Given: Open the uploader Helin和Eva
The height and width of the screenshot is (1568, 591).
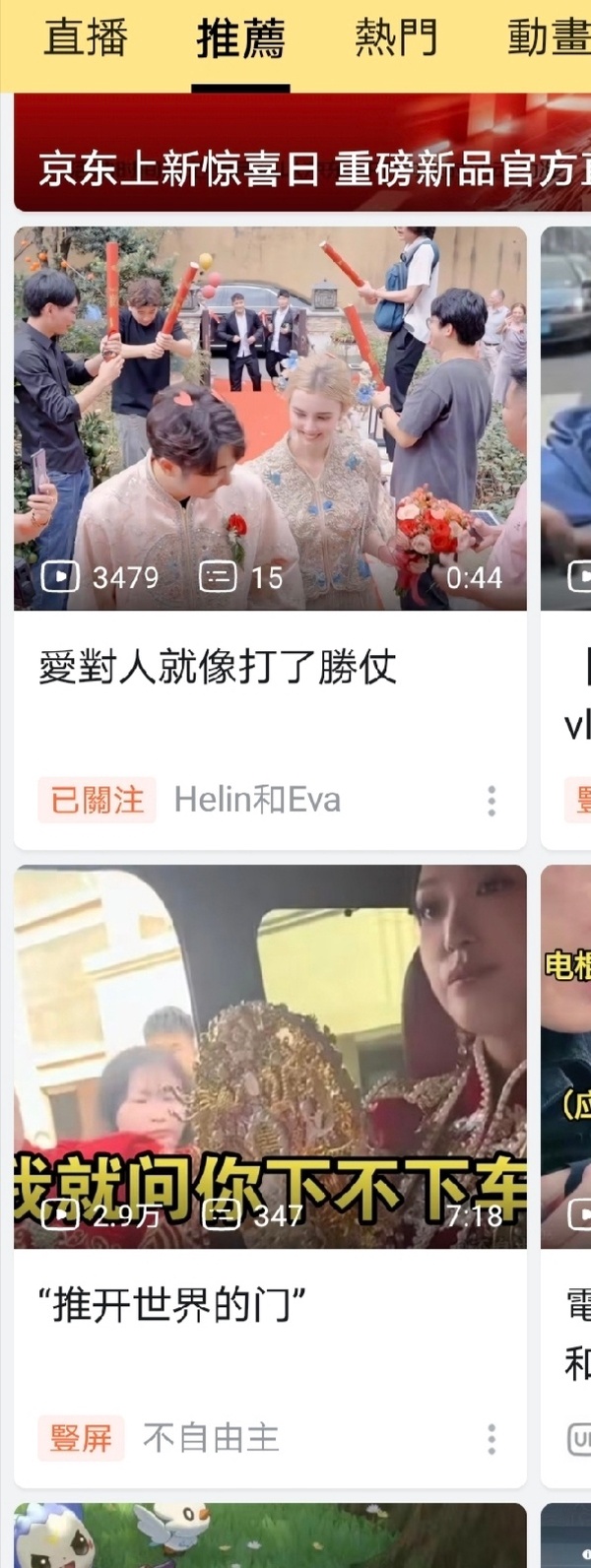Looking at the screenshot, I should tap(257, 799).
